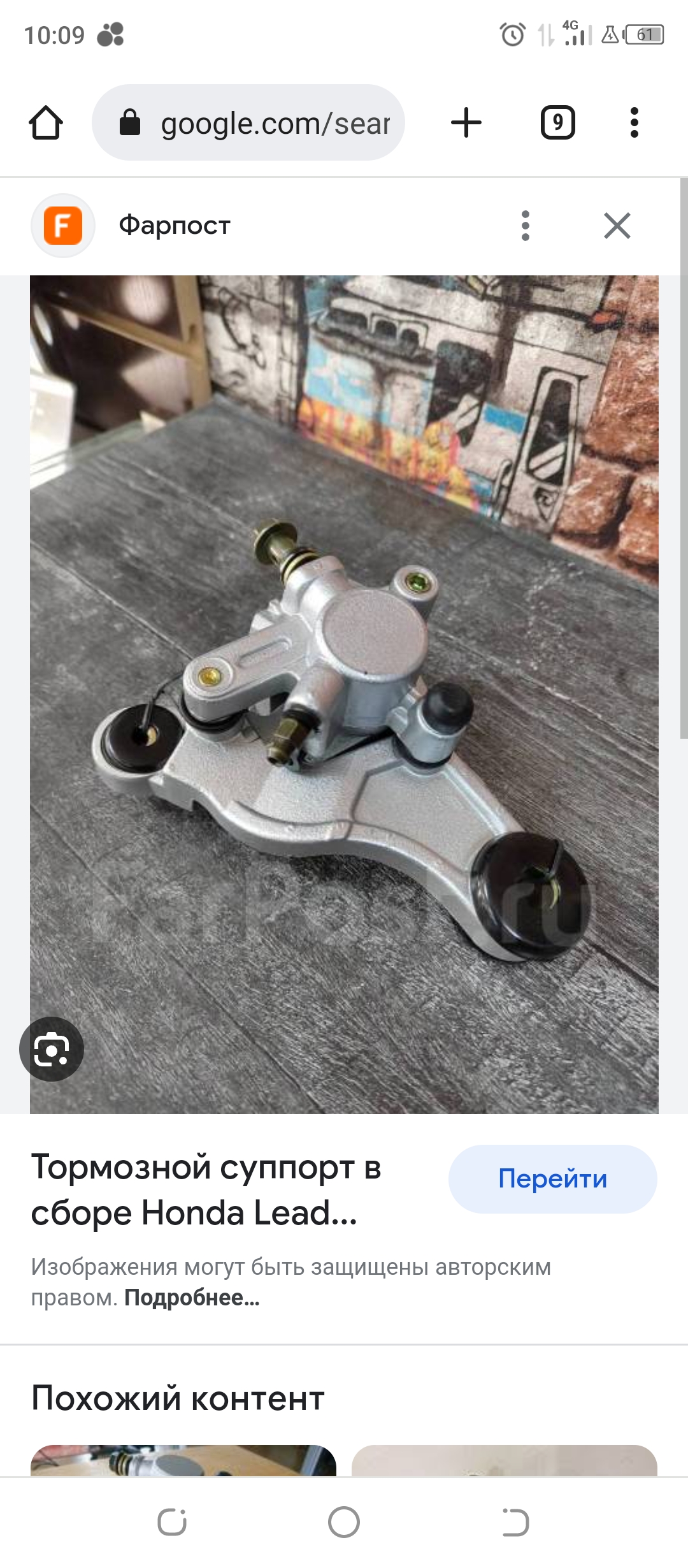Viewport: 688px width, 1568px height.
Task: Close the image preview panel
Action: (617, 226)
